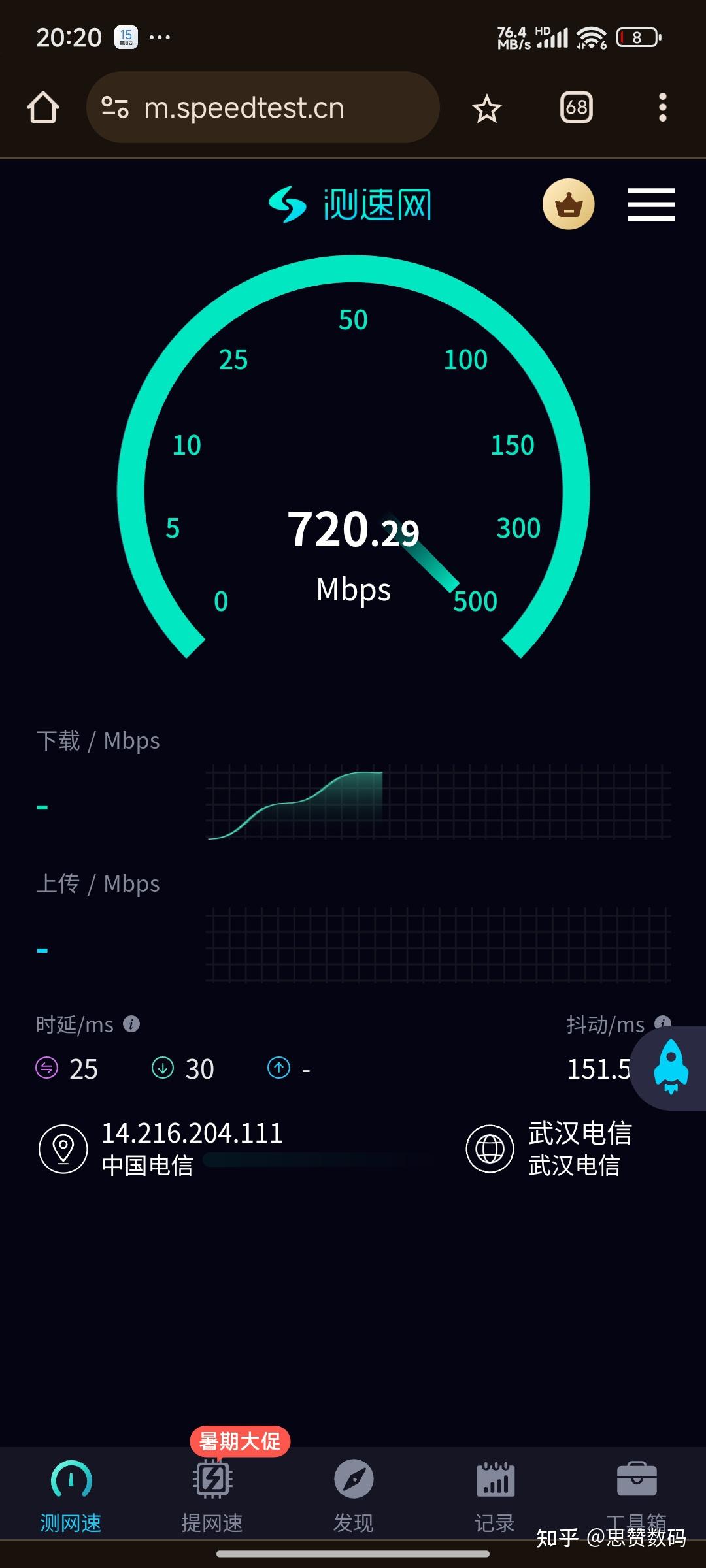The image size is (706, 1568).
Task: Bookmark this page with the star
Action: [x=486, y=108]
